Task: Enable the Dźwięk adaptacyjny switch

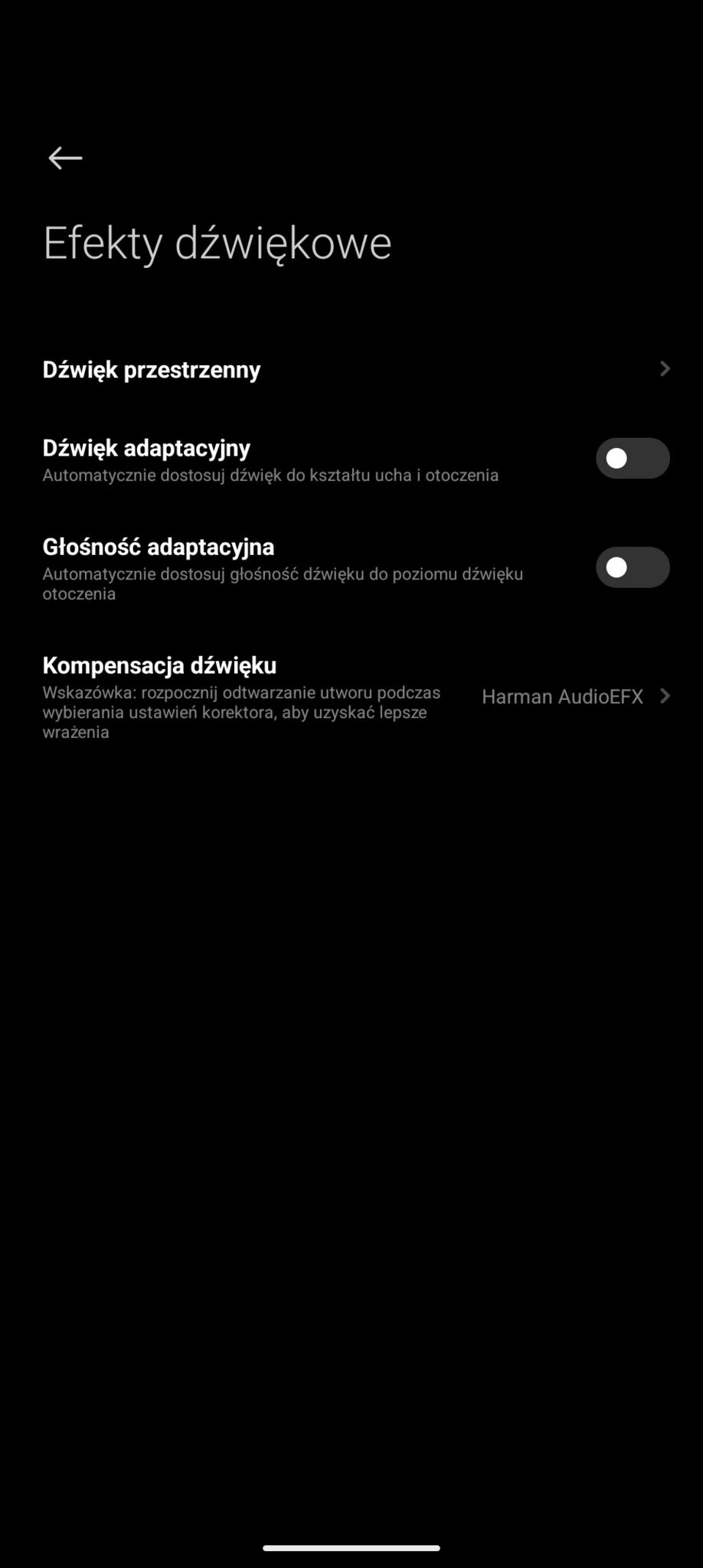Action: pyautogui.click(x=633, y=459)
